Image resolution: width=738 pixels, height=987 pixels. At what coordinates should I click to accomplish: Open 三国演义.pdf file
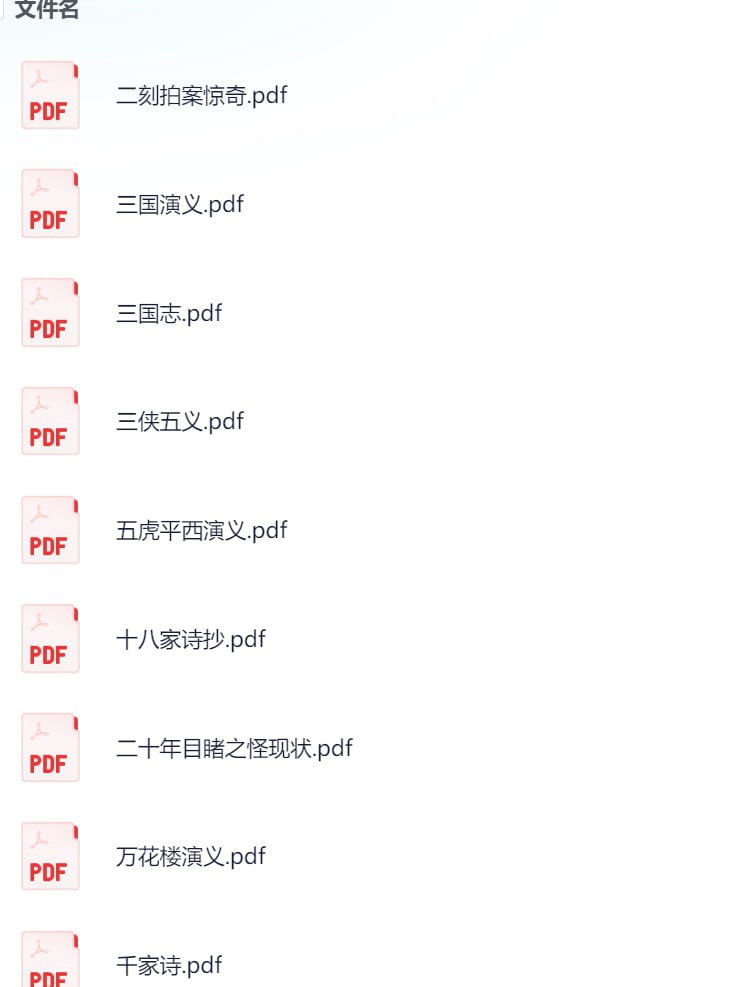(179, 205)
